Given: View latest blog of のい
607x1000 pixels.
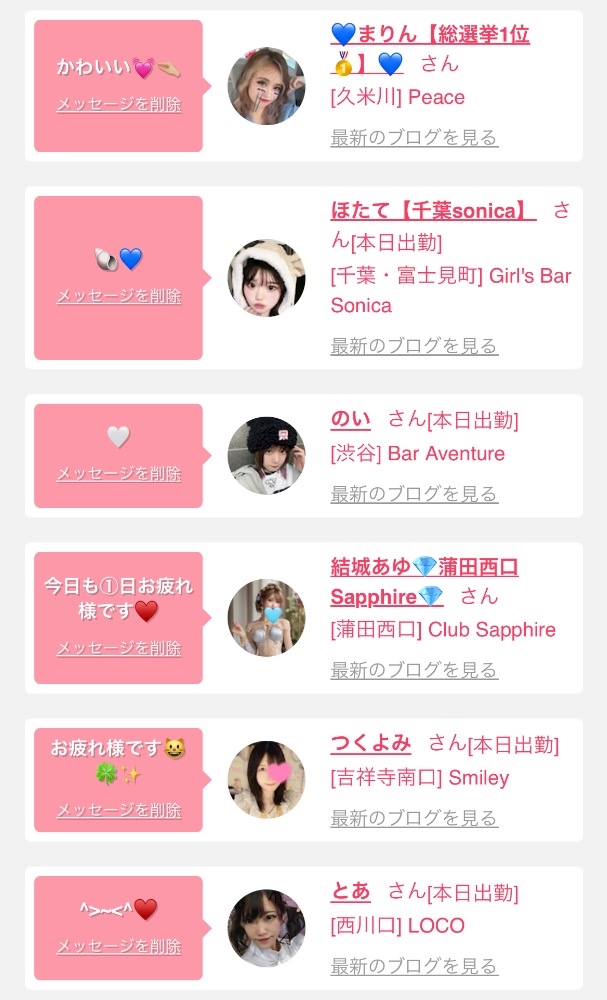Looking at the screenshot, I should [414, 494].
